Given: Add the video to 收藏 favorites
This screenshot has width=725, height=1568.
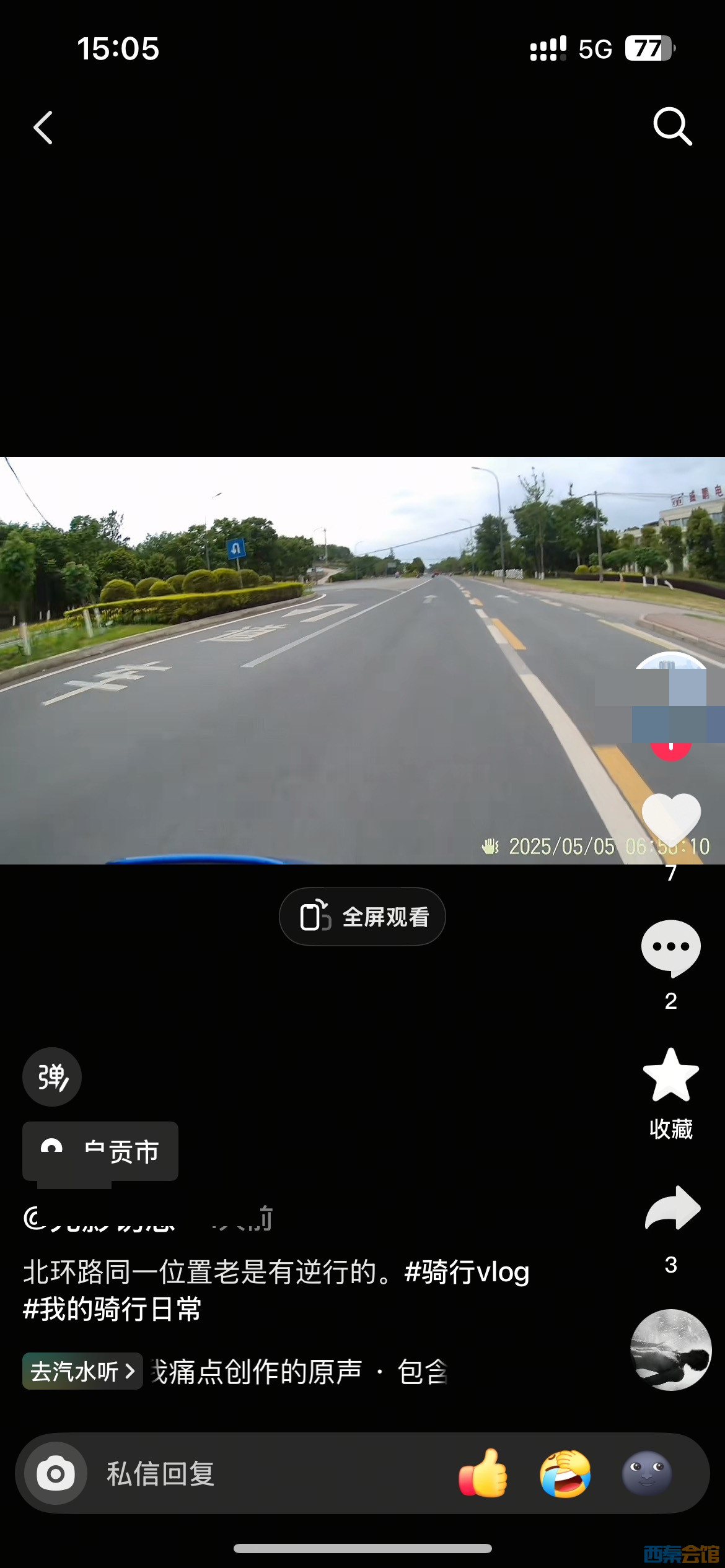Looking at the screenshot, I should tap(671, 1076).
